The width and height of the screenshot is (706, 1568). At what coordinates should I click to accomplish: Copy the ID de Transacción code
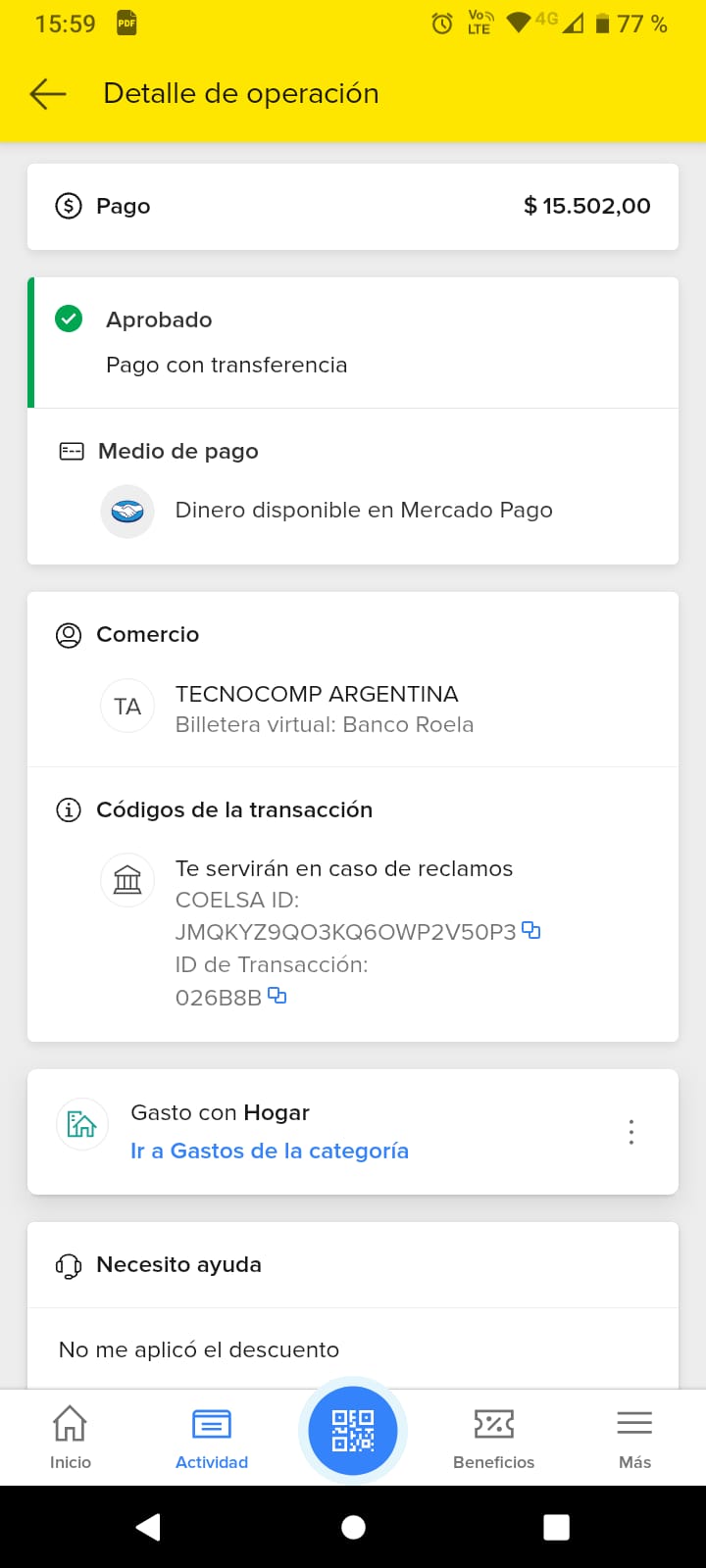277,996
